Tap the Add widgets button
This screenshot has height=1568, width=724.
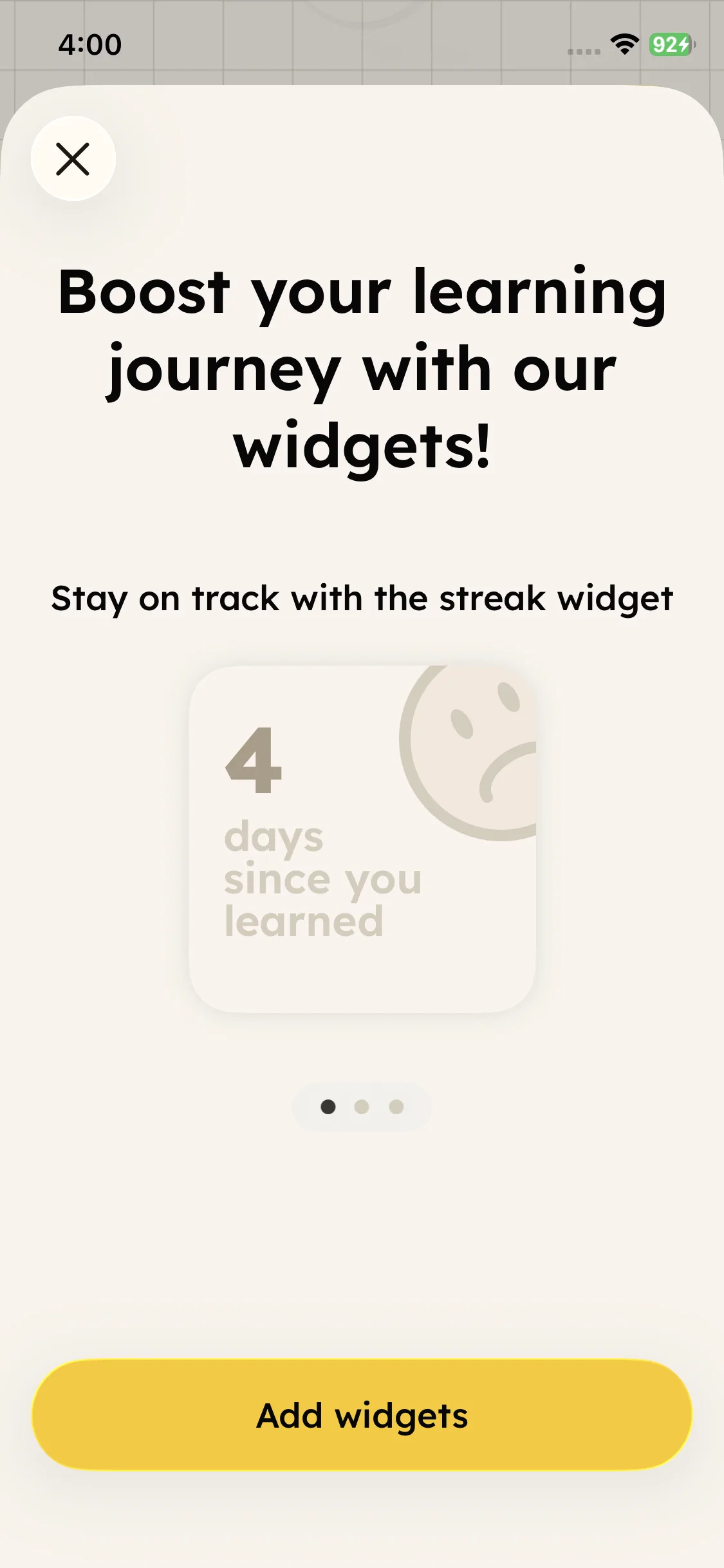(x=362, y=1415)
